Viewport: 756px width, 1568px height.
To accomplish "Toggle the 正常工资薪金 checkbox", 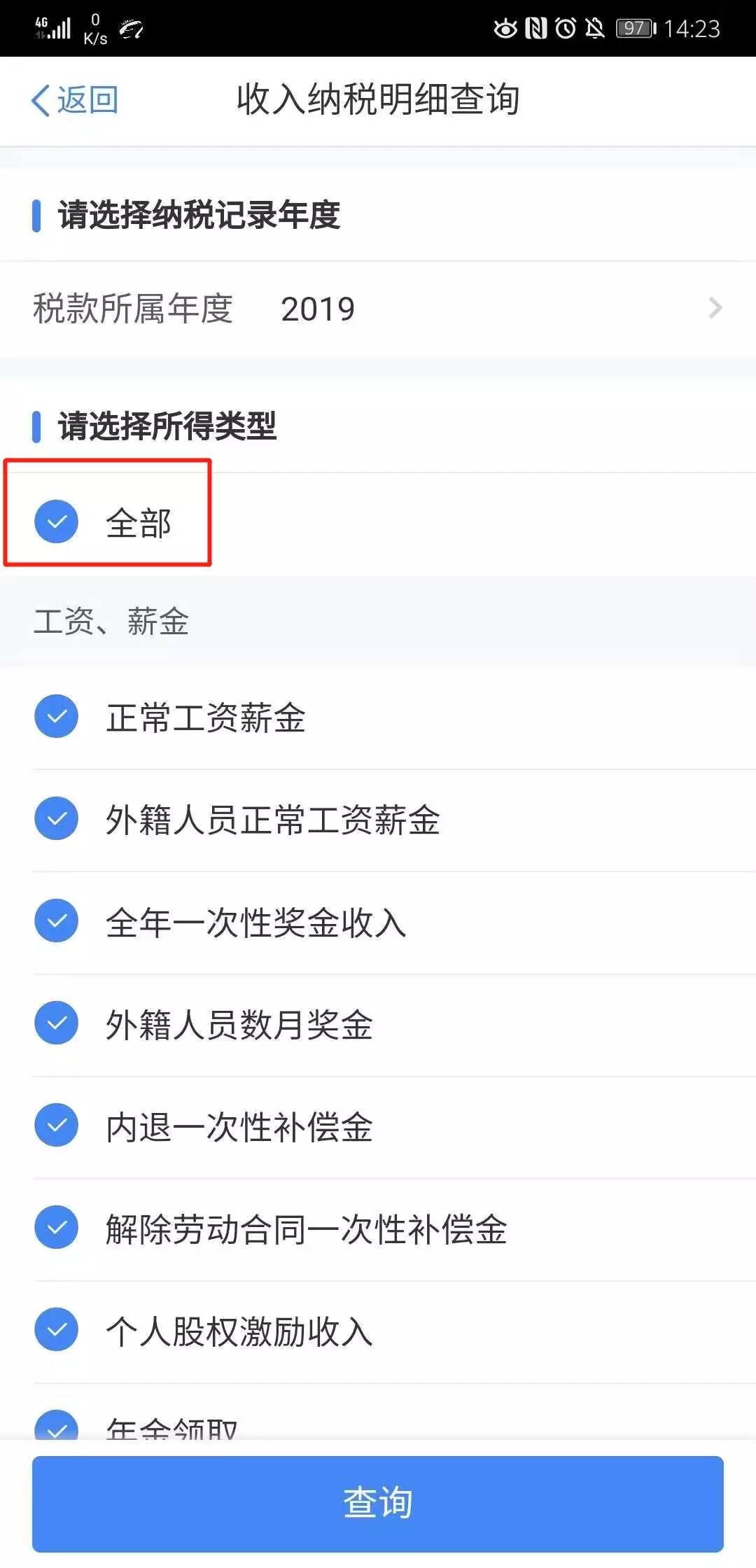I will (56, 716).
